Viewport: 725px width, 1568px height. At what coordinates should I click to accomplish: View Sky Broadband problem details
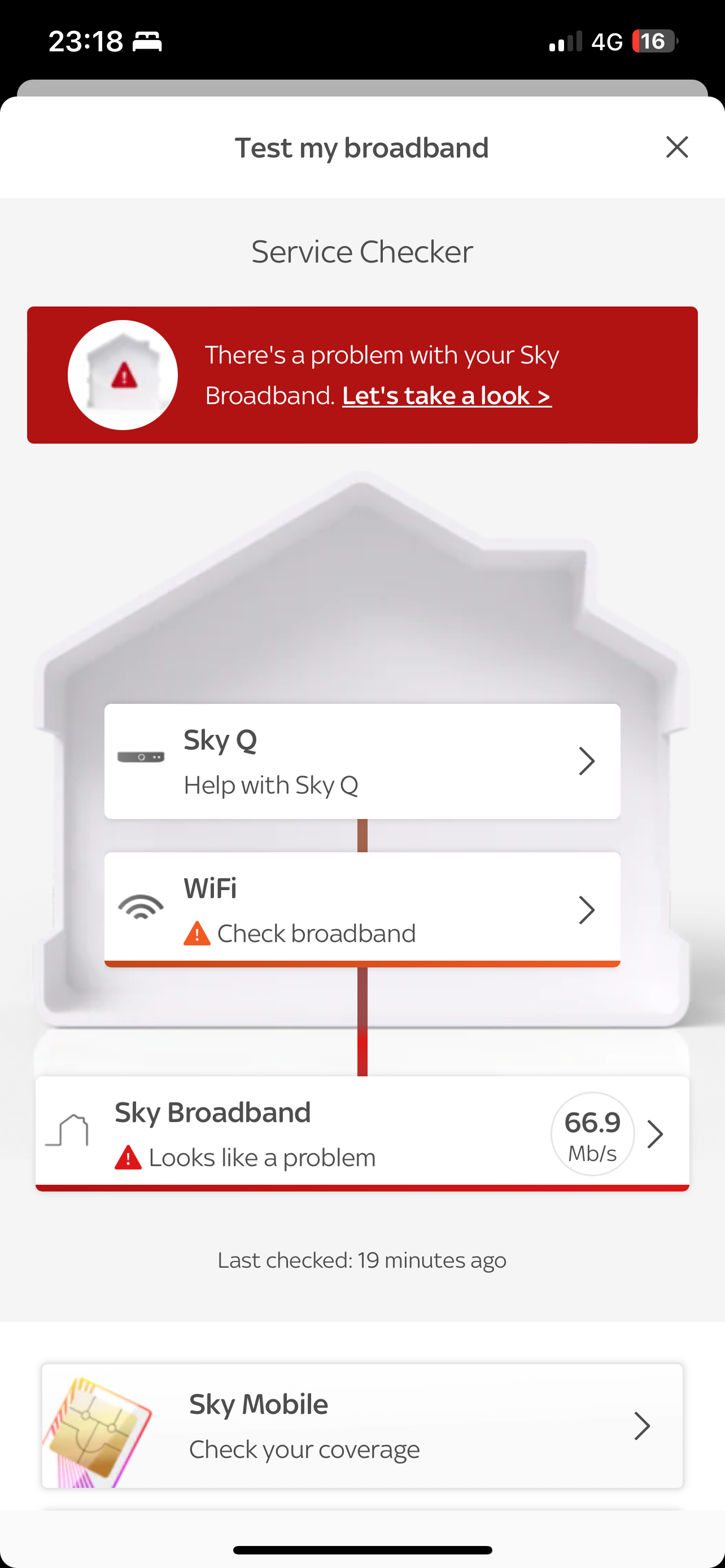point(362,1133)
